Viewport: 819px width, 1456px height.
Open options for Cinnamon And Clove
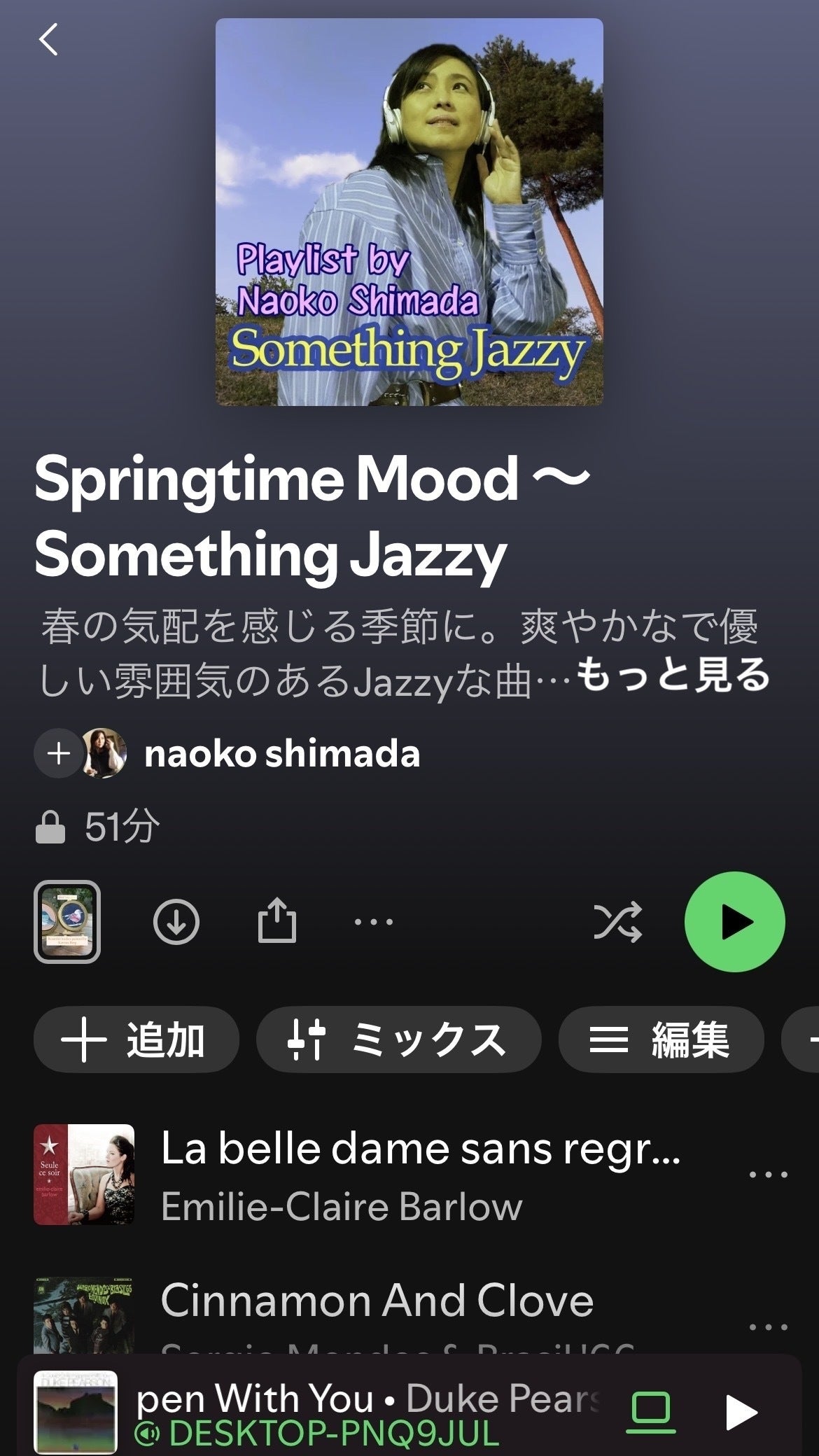coord(769,1326)
